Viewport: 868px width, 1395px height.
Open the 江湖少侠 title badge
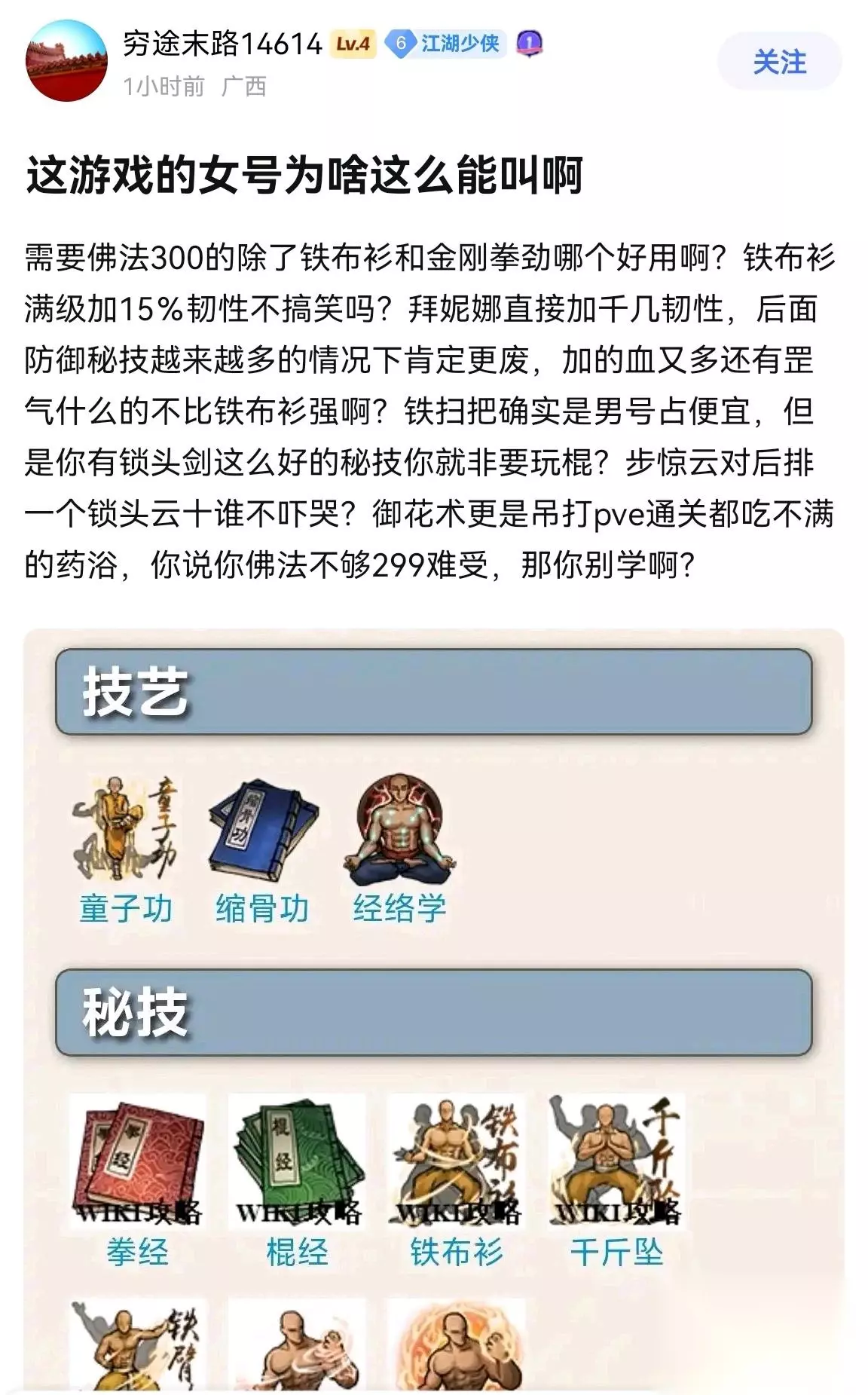[x=445, y=44]
